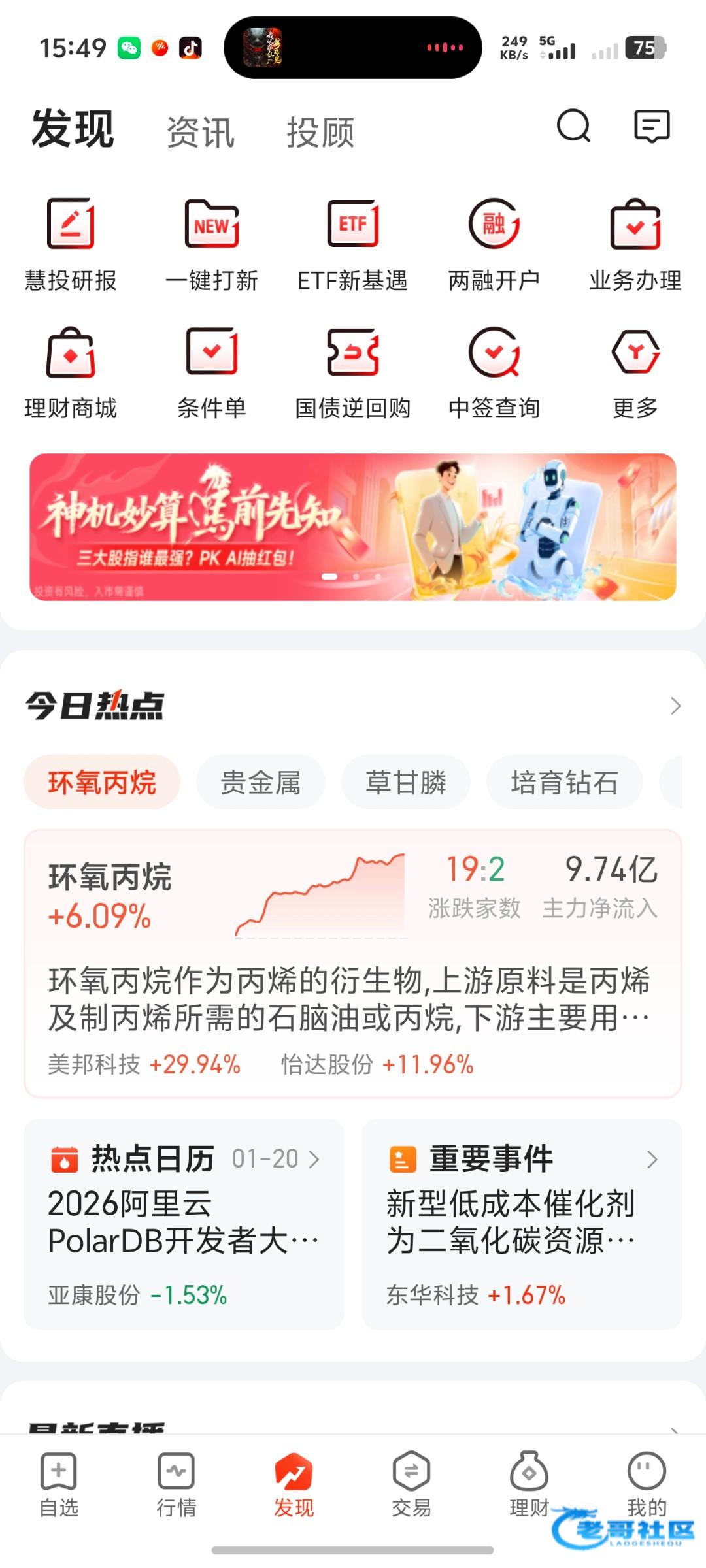Switch to the 投顾 tab
Screen dimensions: 706x1568
click(320, 133)
